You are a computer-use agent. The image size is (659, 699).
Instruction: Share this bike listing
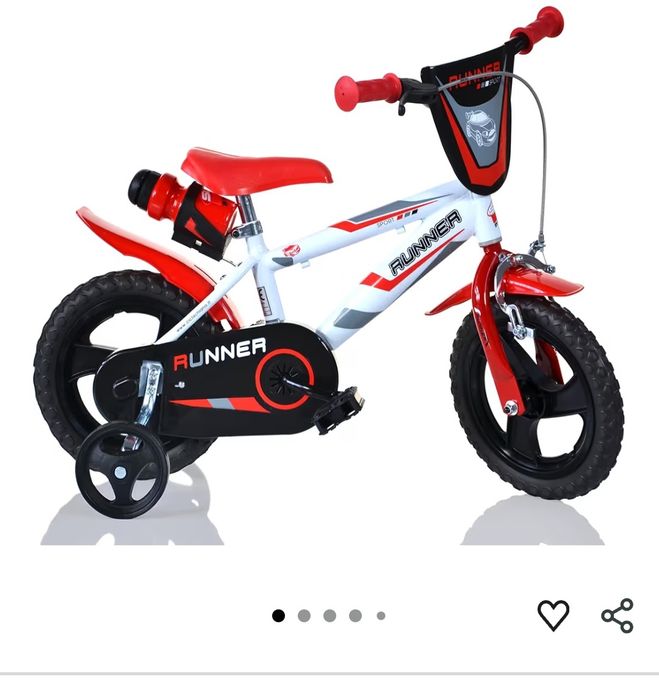pos(617,615)
